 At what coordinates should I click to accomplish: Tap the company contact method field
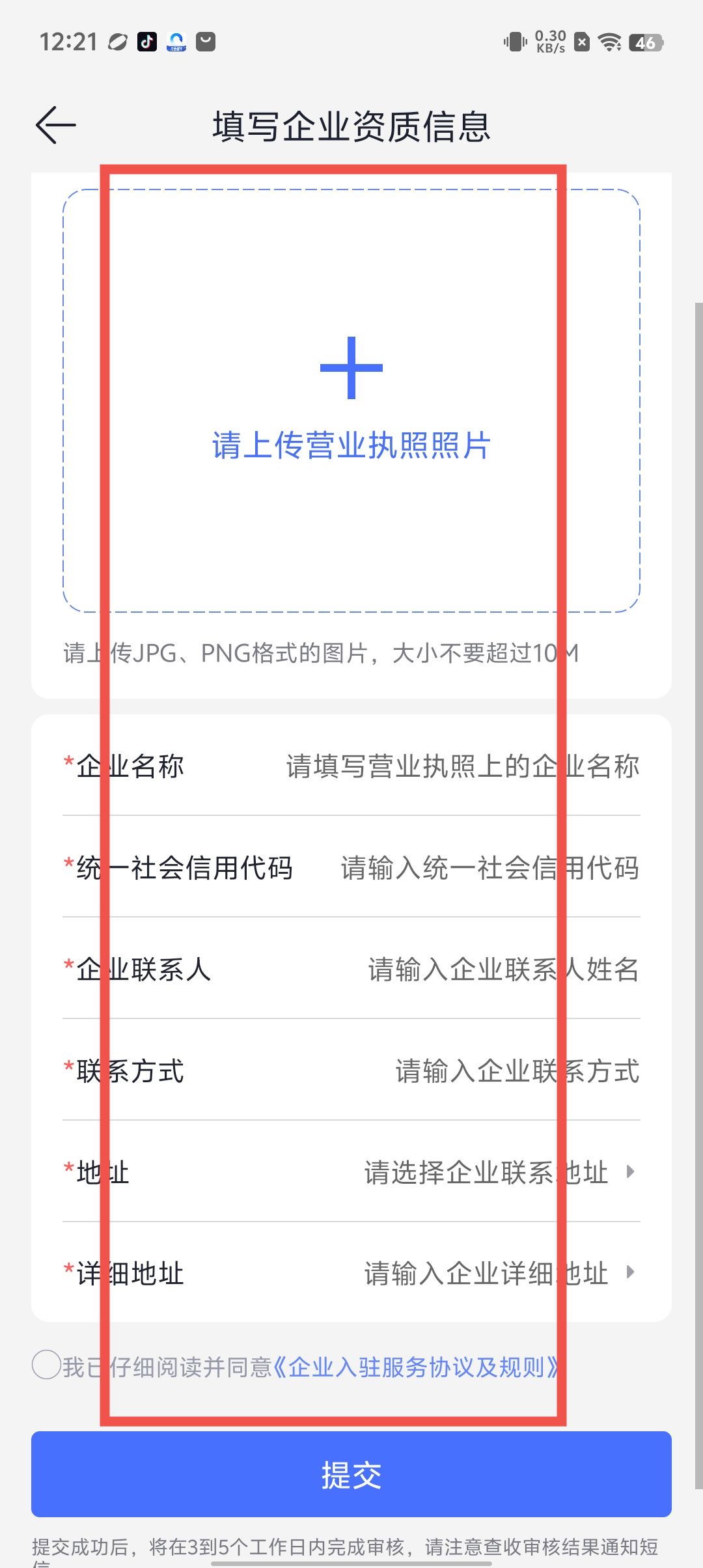tap(517, 1071)
